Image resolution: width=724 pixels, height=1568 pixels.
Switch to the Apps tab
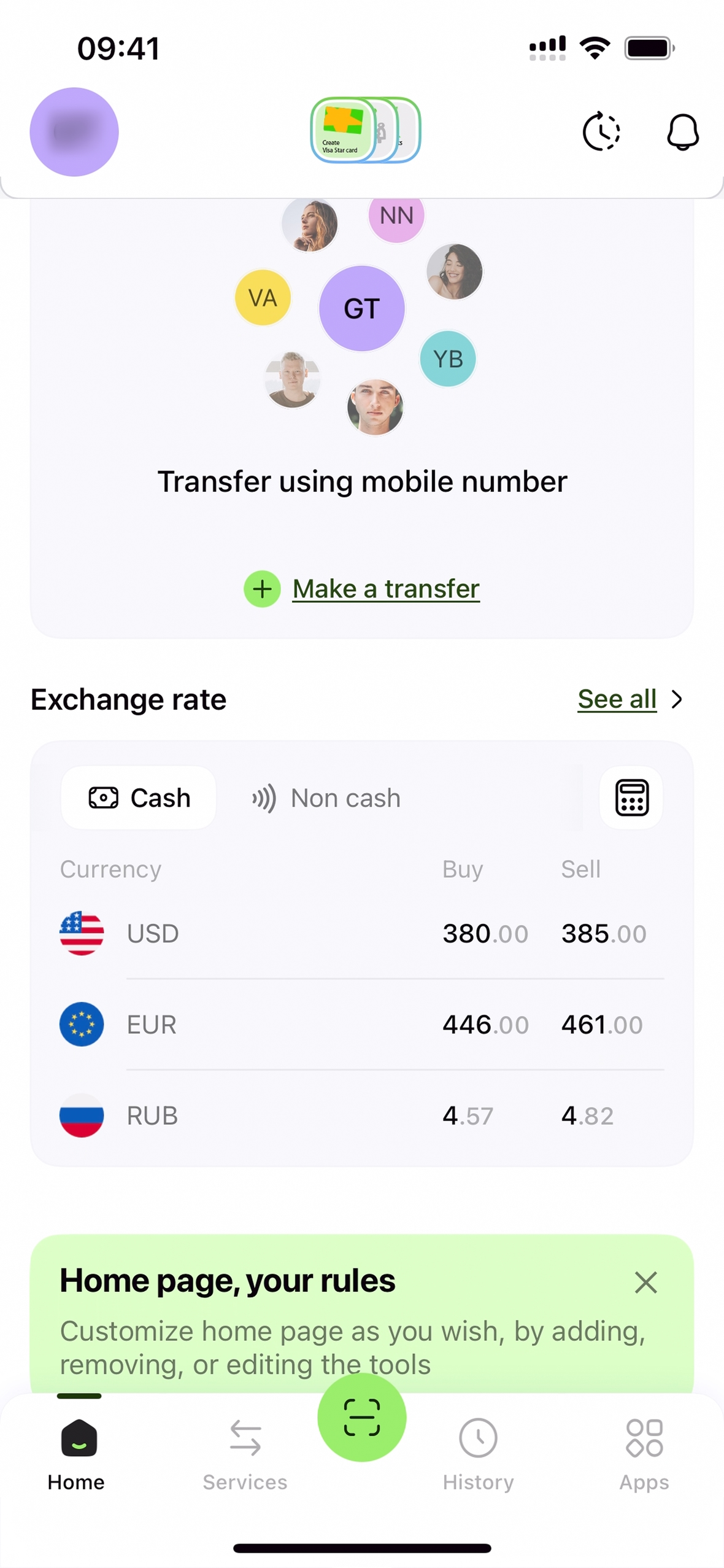[644, 1454]
